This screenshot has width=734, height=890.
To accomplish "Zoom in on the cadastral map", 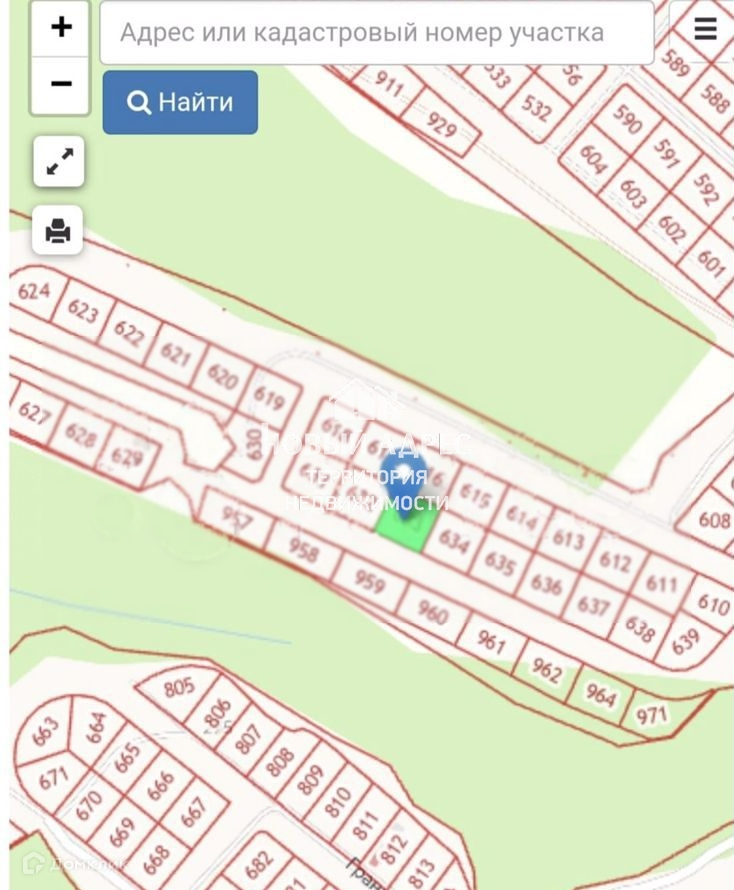I will [x=61, y=28].
